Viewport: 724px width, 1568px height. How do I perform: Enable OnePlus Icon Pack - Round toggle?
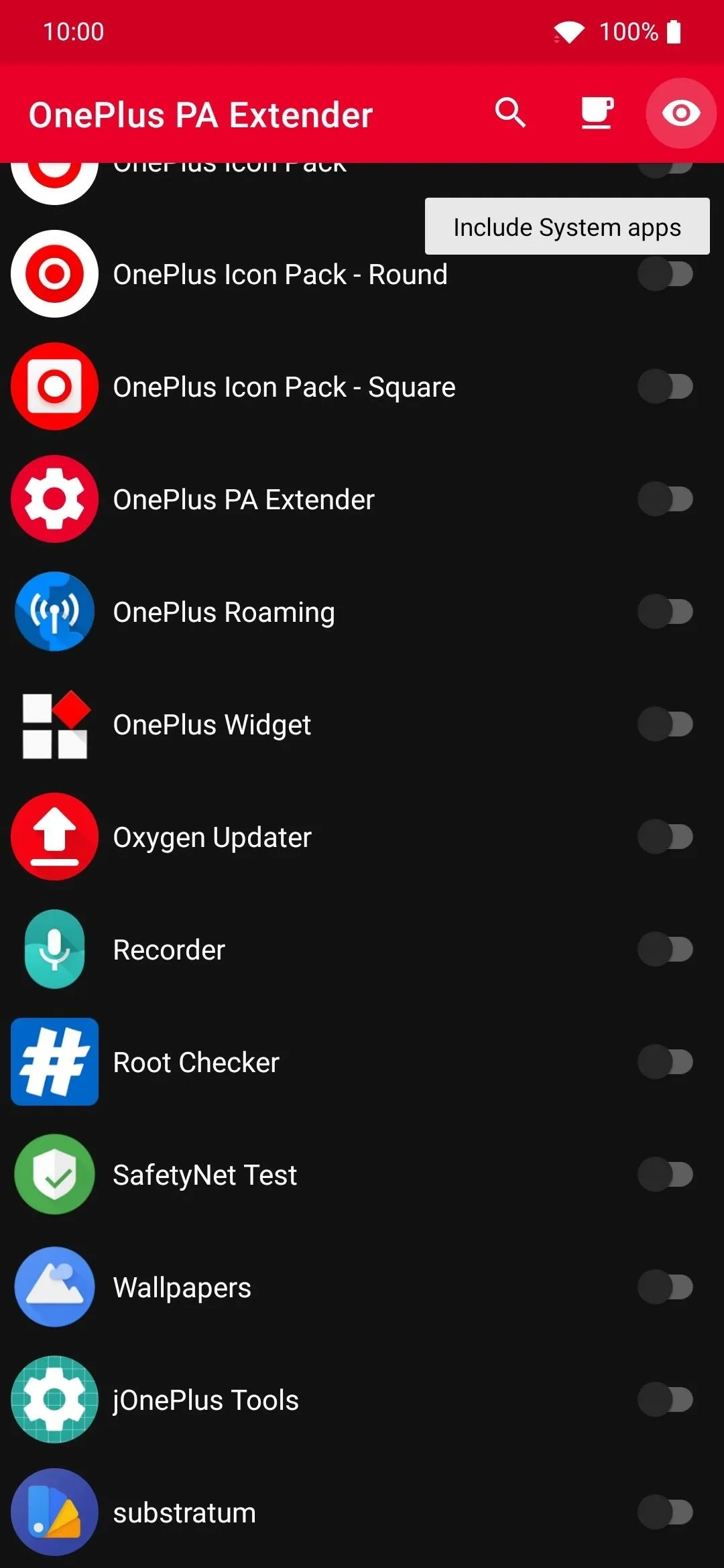coord(666,274)
